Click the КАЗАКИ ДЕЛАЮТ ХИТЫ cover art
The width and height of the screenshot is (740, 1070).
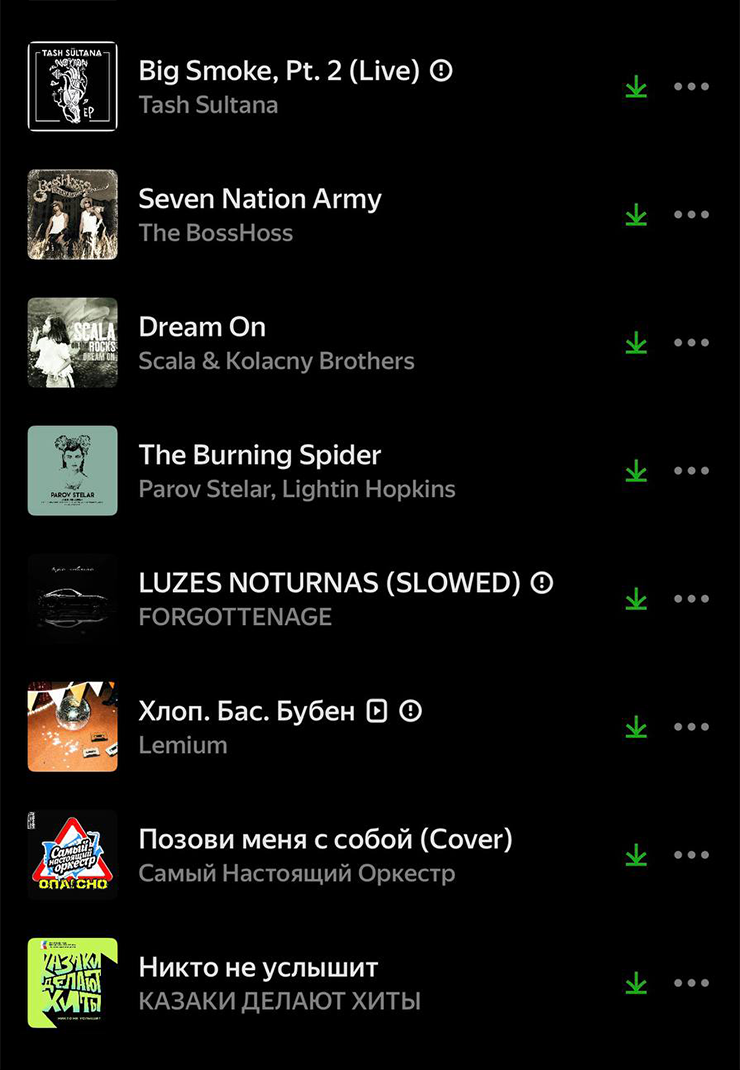72,983
